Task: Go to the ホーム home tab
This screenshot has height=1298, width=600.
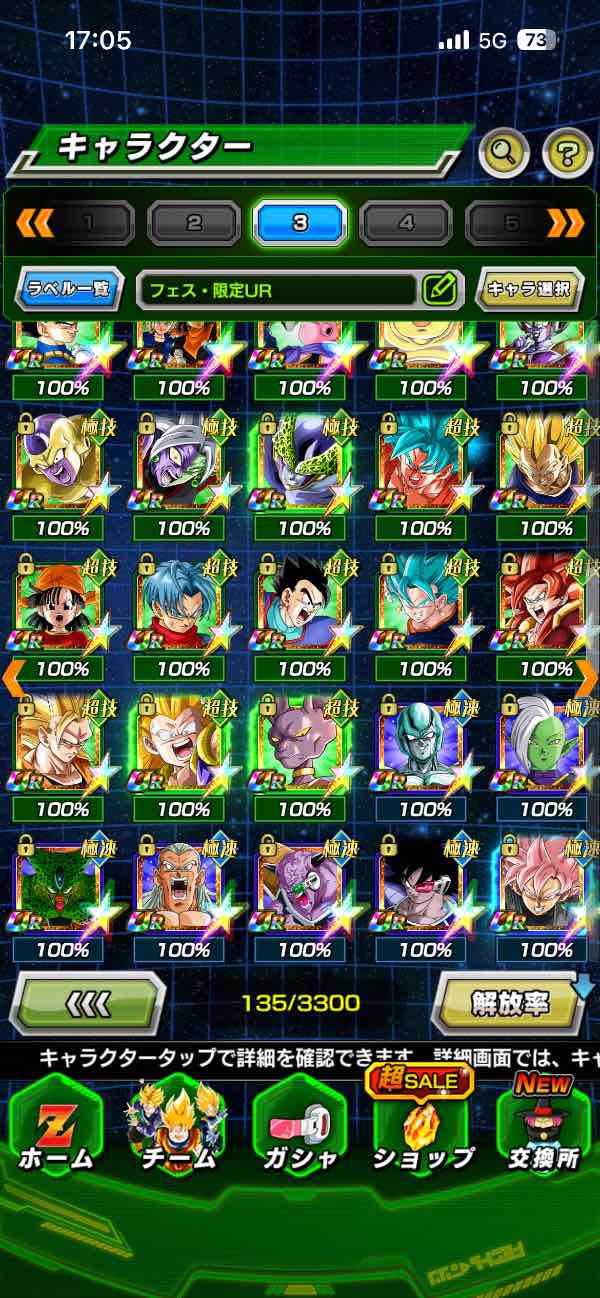Action: coord(57,1128)
